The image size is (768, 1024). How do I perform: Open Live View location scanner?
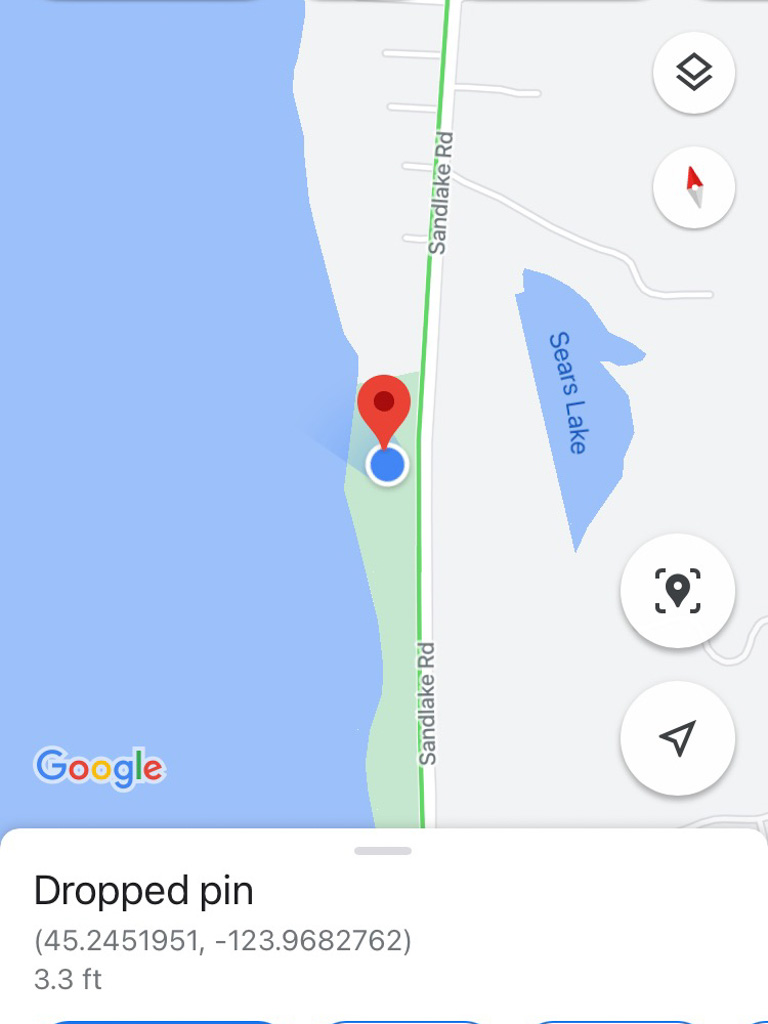click(x=677, y=591)
